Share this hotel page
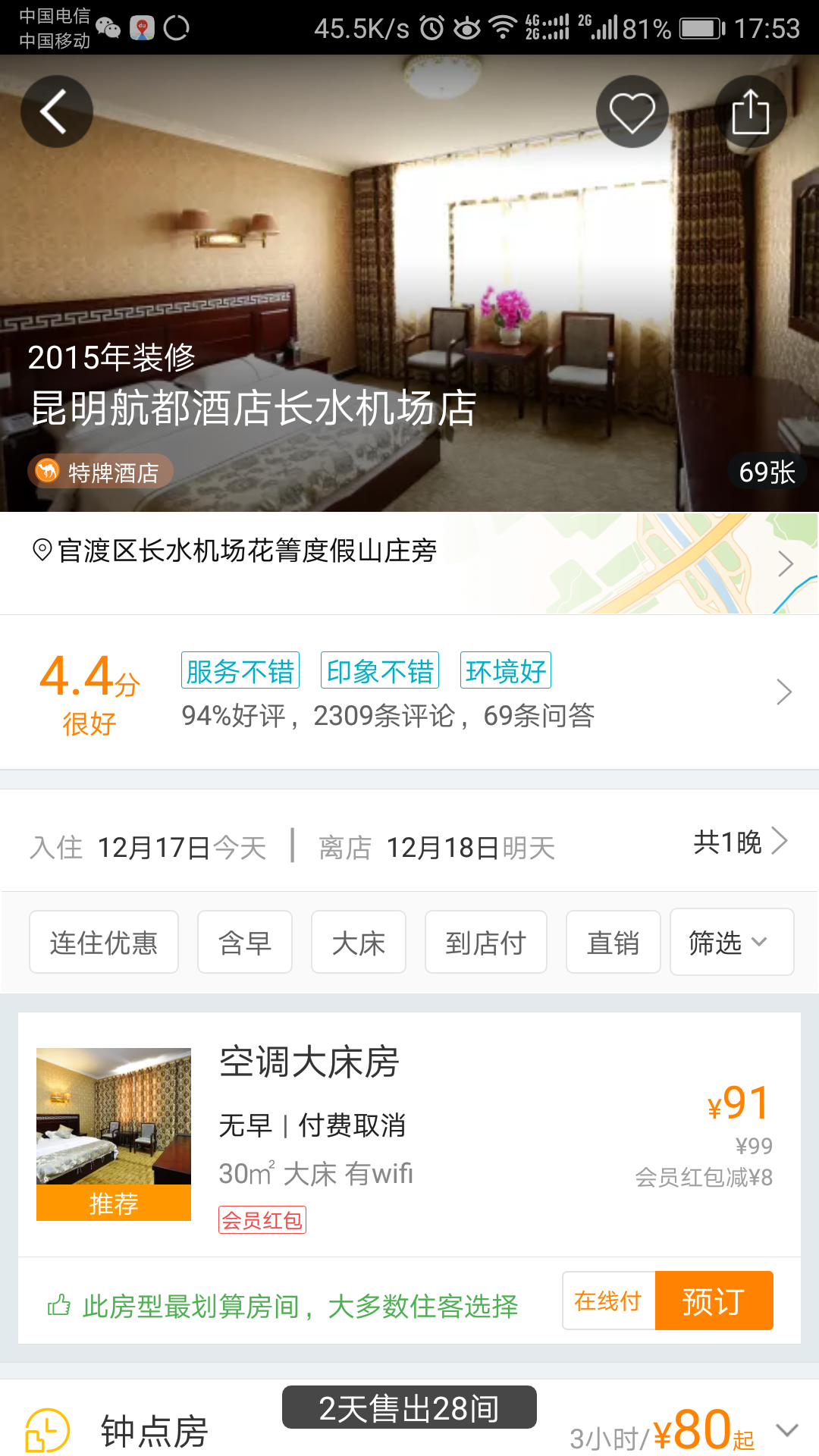Viewport: 819px width, 1456px height. 750,111
